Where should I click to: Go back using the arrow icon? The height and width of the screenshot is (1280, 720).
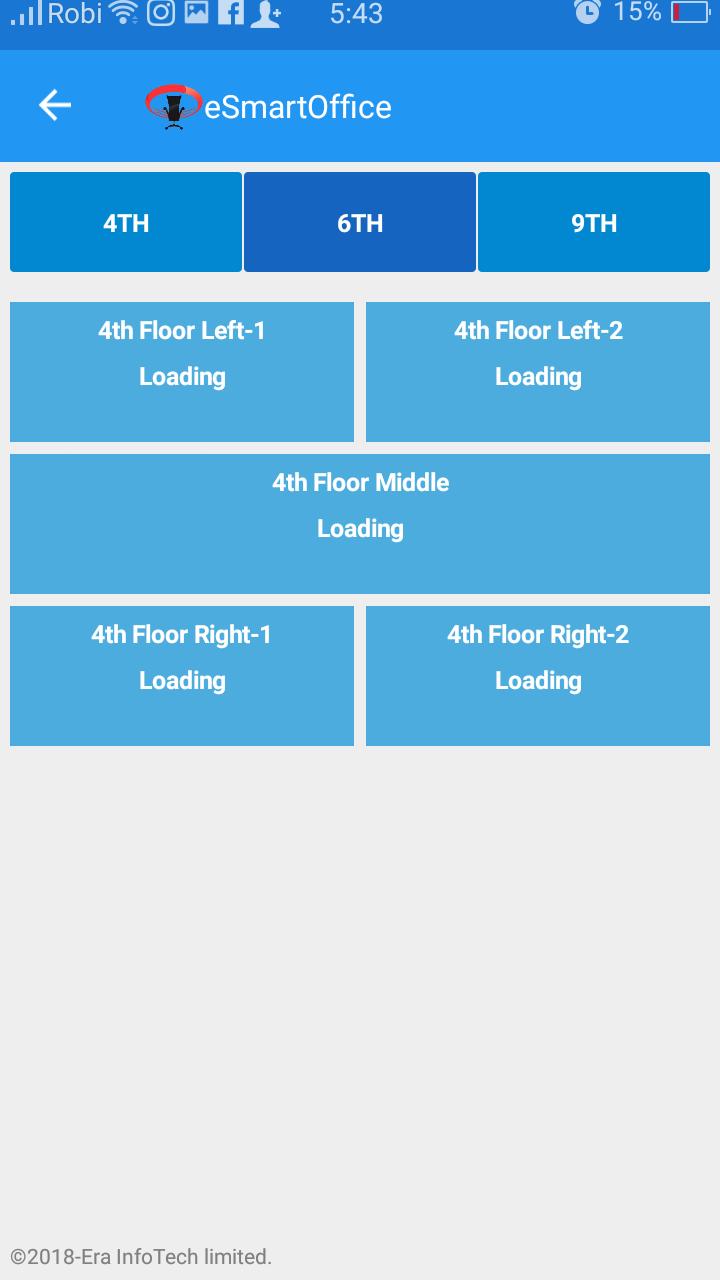tap(55, 105)
